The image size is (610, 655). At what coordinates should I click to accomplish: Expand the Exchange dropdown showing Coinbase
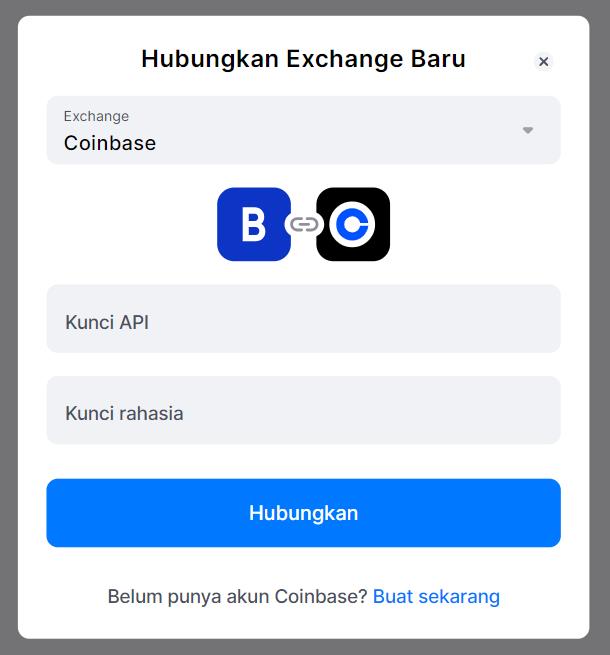(303, 130)
